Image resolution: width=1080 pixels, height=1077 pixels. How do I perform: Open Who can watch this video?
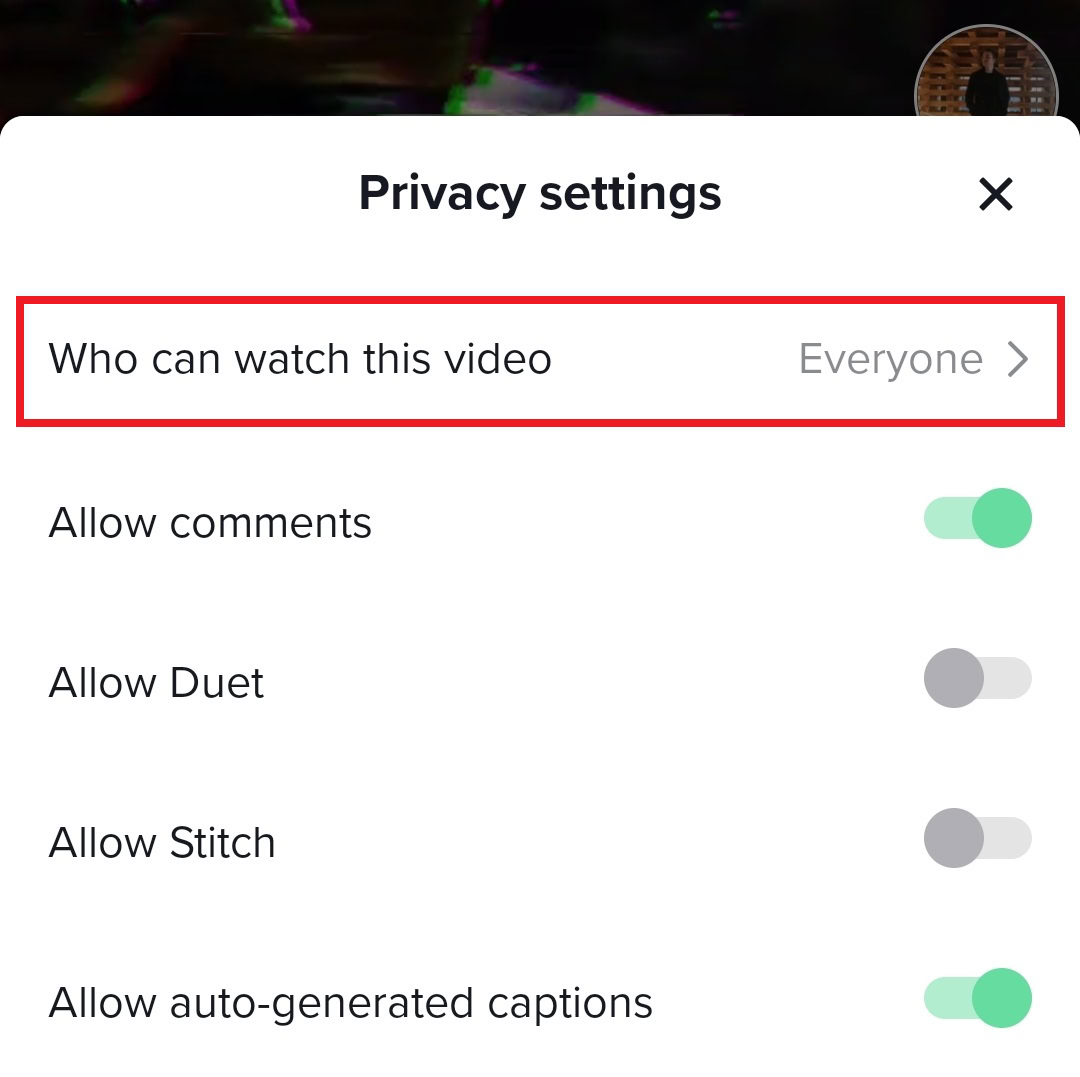point(540,359)
